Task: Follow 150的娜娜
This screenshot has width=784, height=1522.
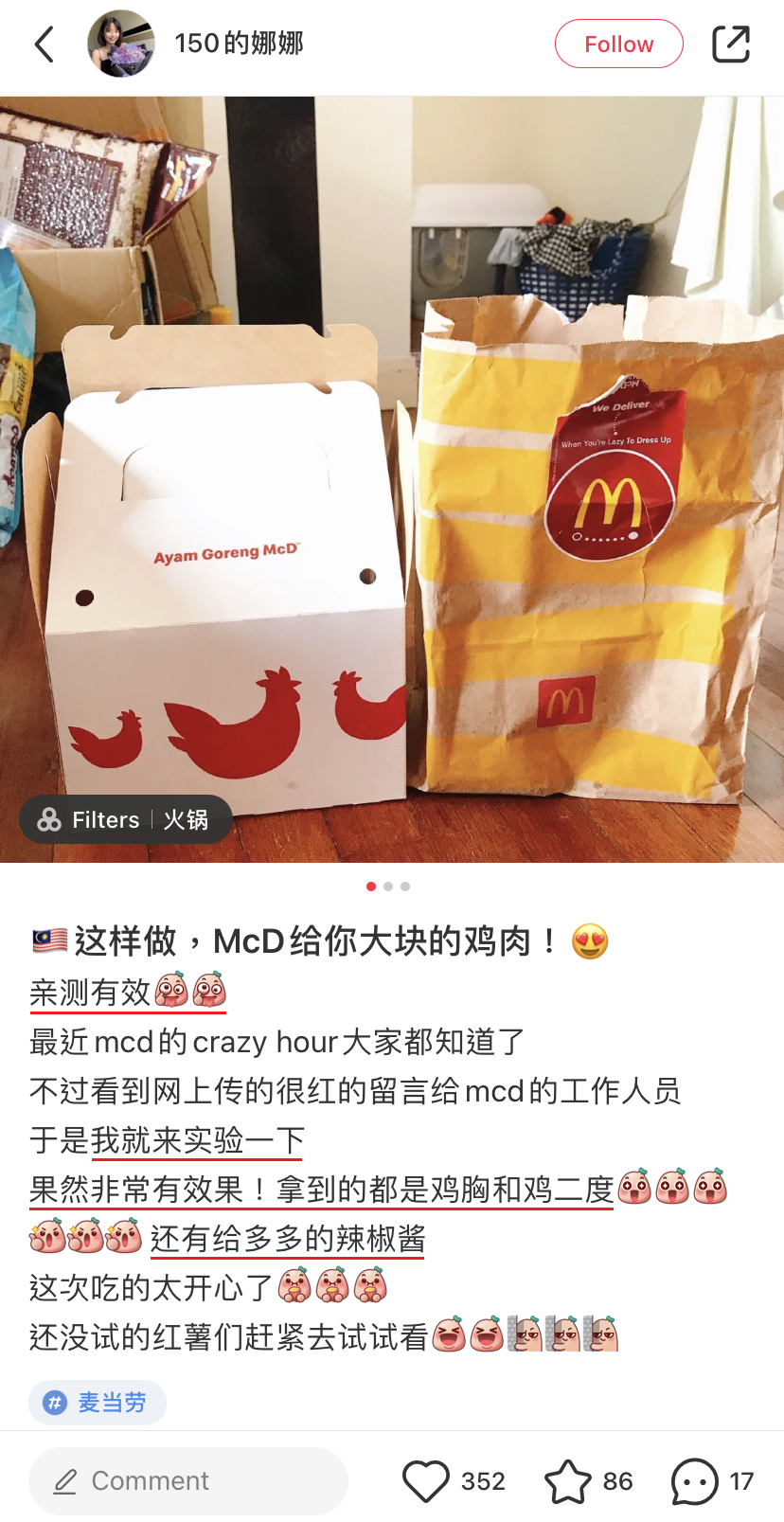Action: [x=618, y=44]
